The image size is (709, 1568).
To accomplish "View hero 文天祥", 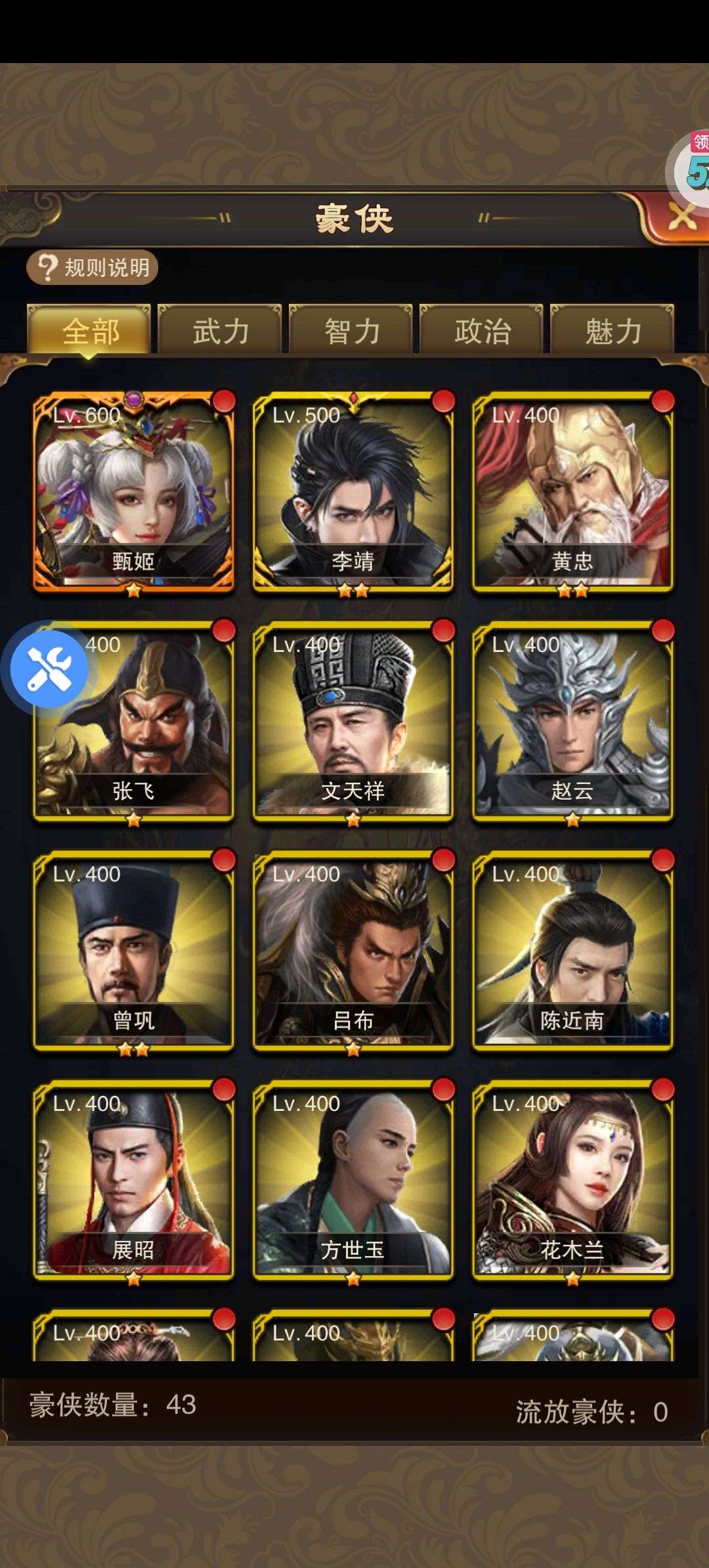I will (x=353, y=721).
